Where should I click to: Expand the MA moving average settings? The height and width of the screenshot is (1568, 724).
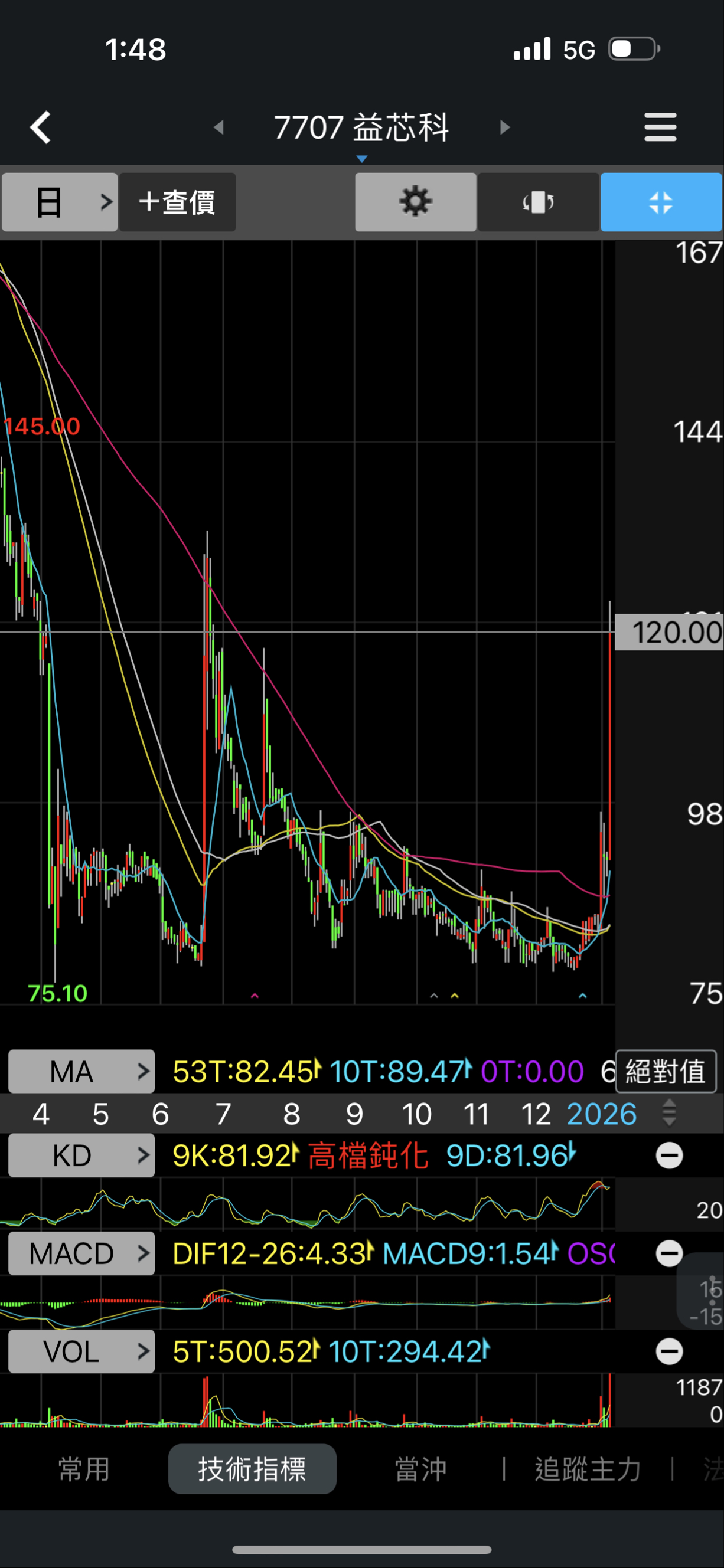point(81,1071)
